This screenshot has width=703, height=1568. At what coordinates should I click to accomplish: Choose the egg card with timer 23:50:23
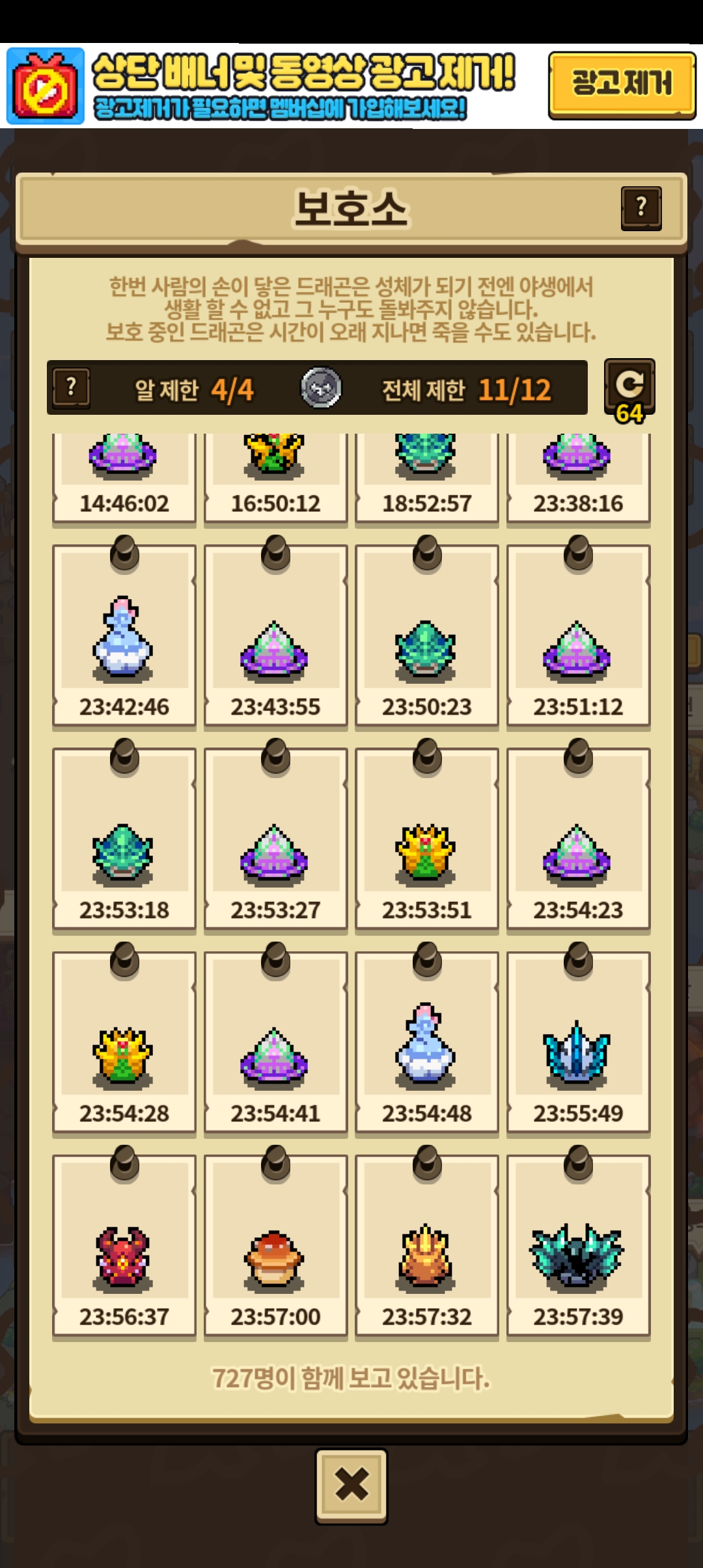[427, 636]
